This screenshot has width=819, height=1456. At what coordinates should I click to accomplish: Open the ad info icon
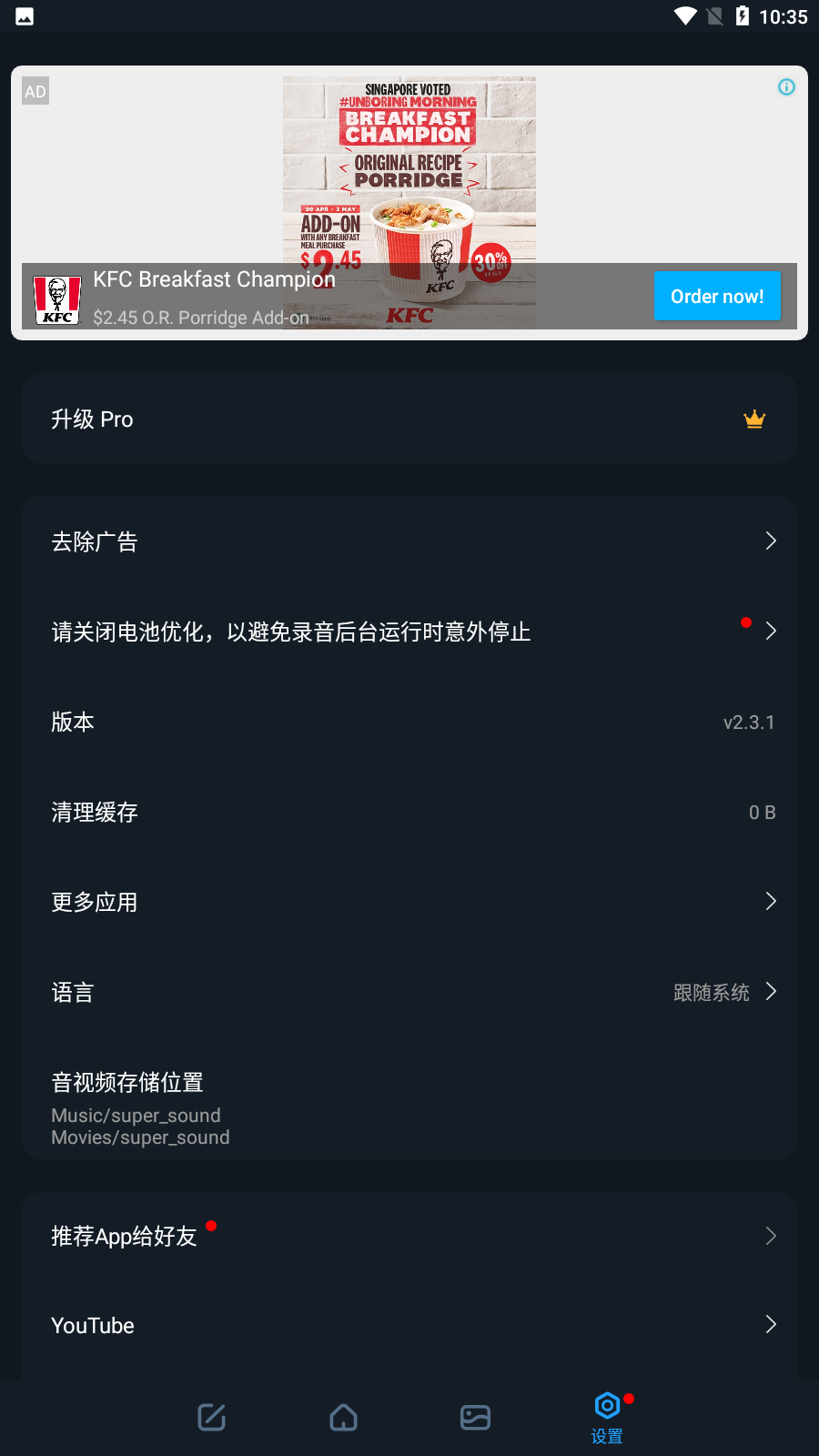(x=786, y=87)
